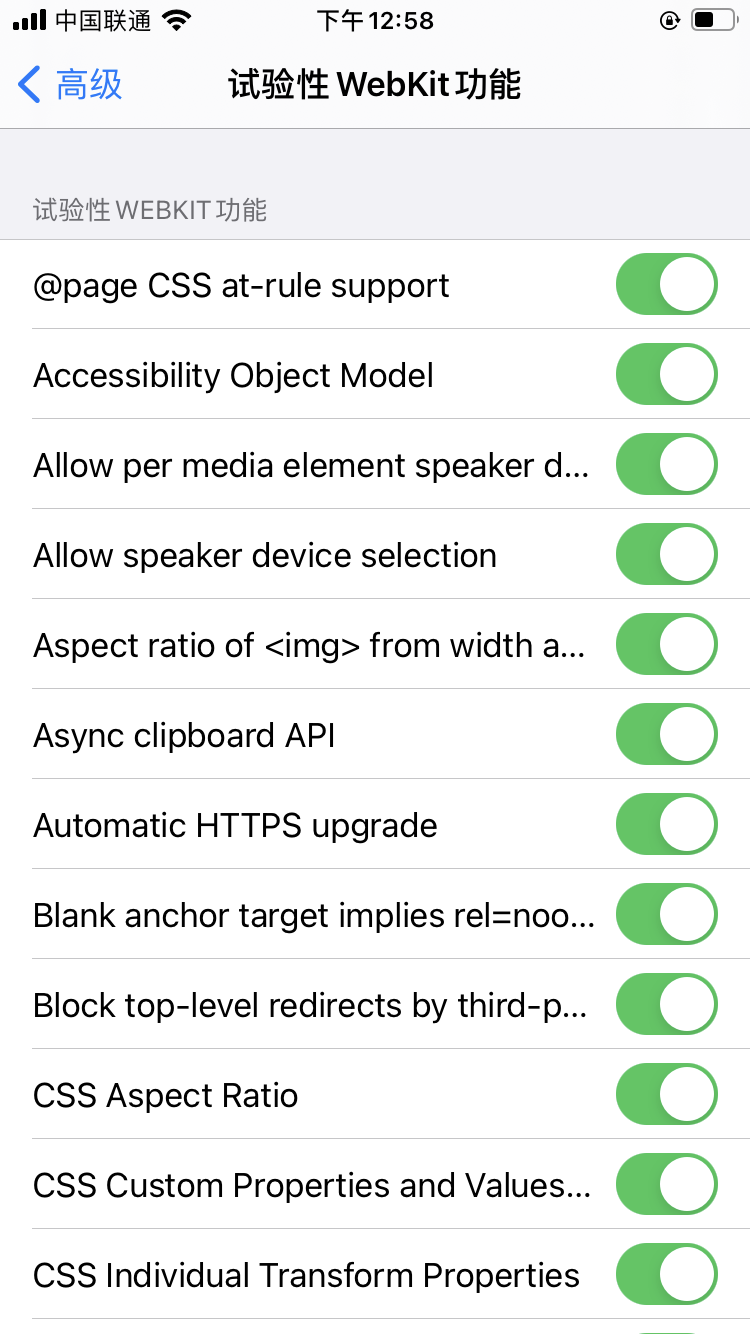The height and width of the screenshot is (1334, 750).
Task: Disable @page CSS at-rule support
Action: (666, 285)
